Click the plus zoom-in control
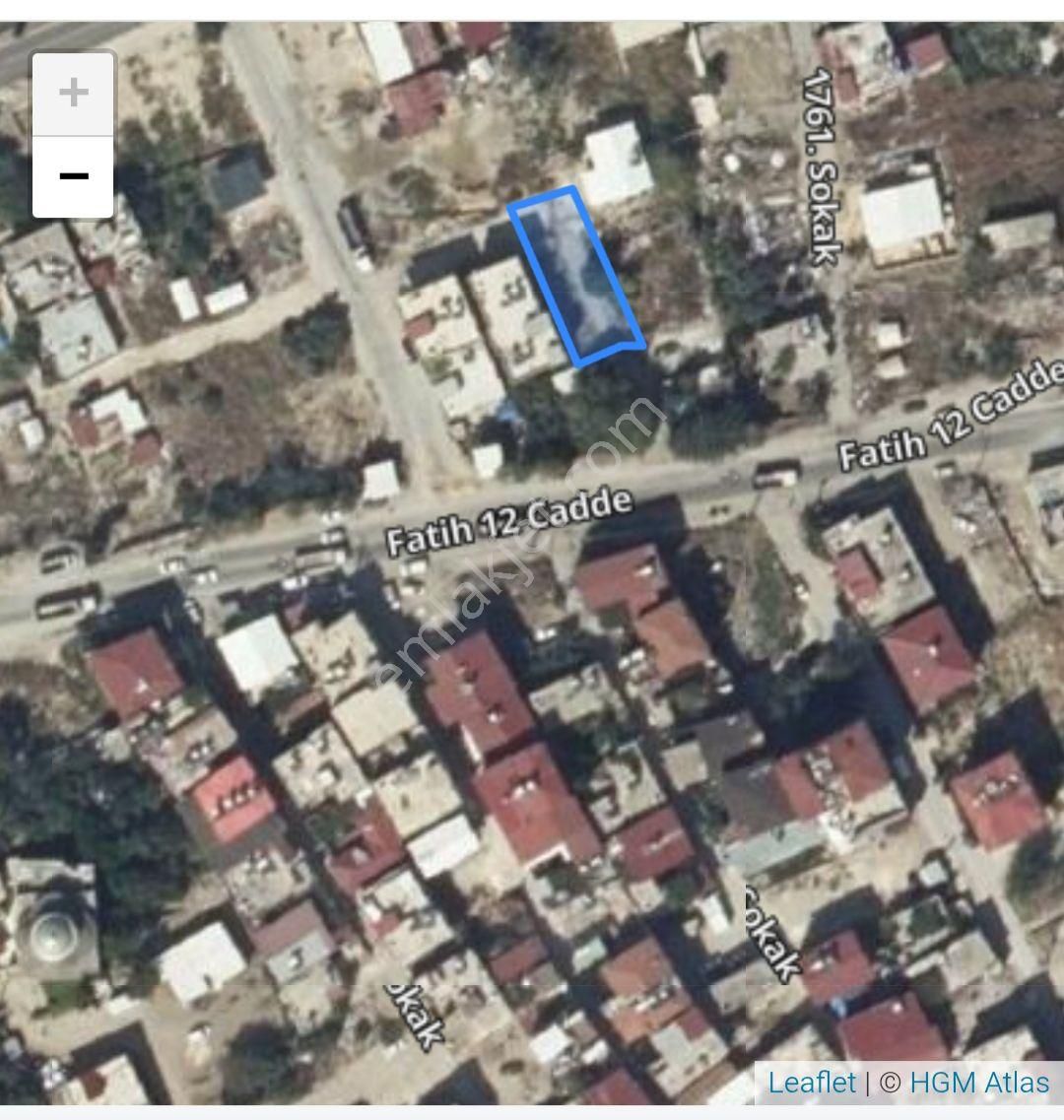This screenshot has width=1064, height=1120. [x=73, y=92]
